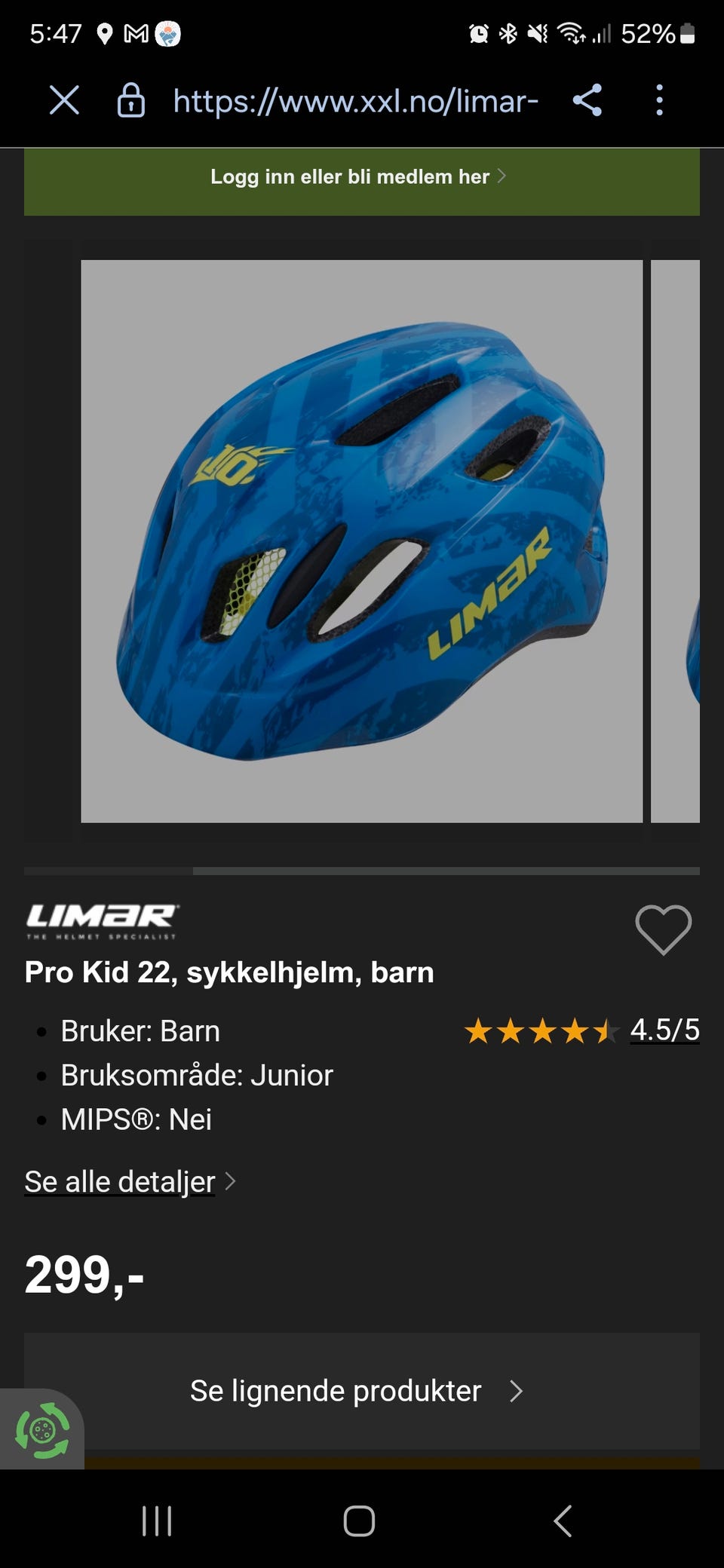Image resolution: width=724 pixels, height=1568 pixels.
Task: Go back with system back button
Action: pos(562,1521)
